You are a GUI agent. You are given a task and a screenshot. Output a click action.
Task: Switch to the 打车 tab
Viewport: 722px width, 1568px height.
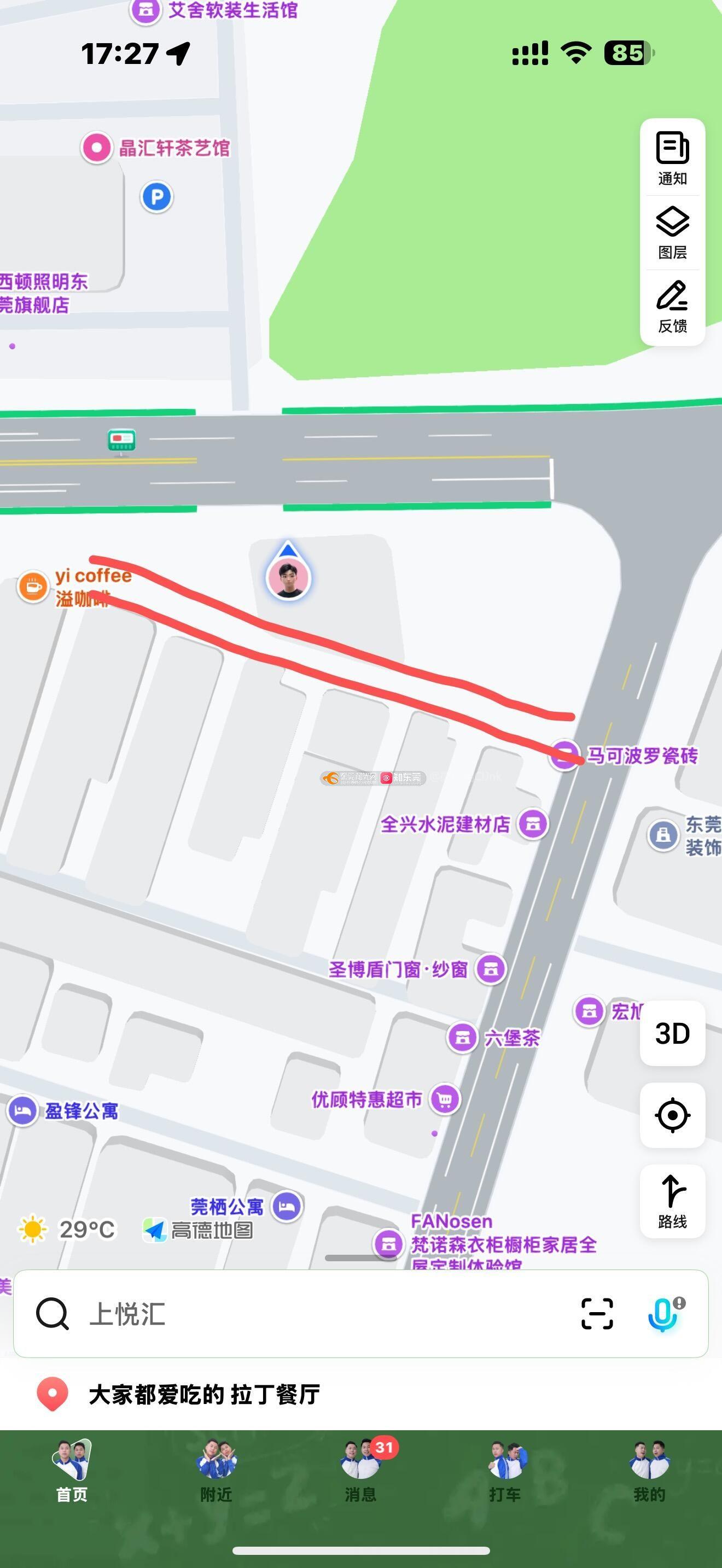click(x=505, y=1472)
